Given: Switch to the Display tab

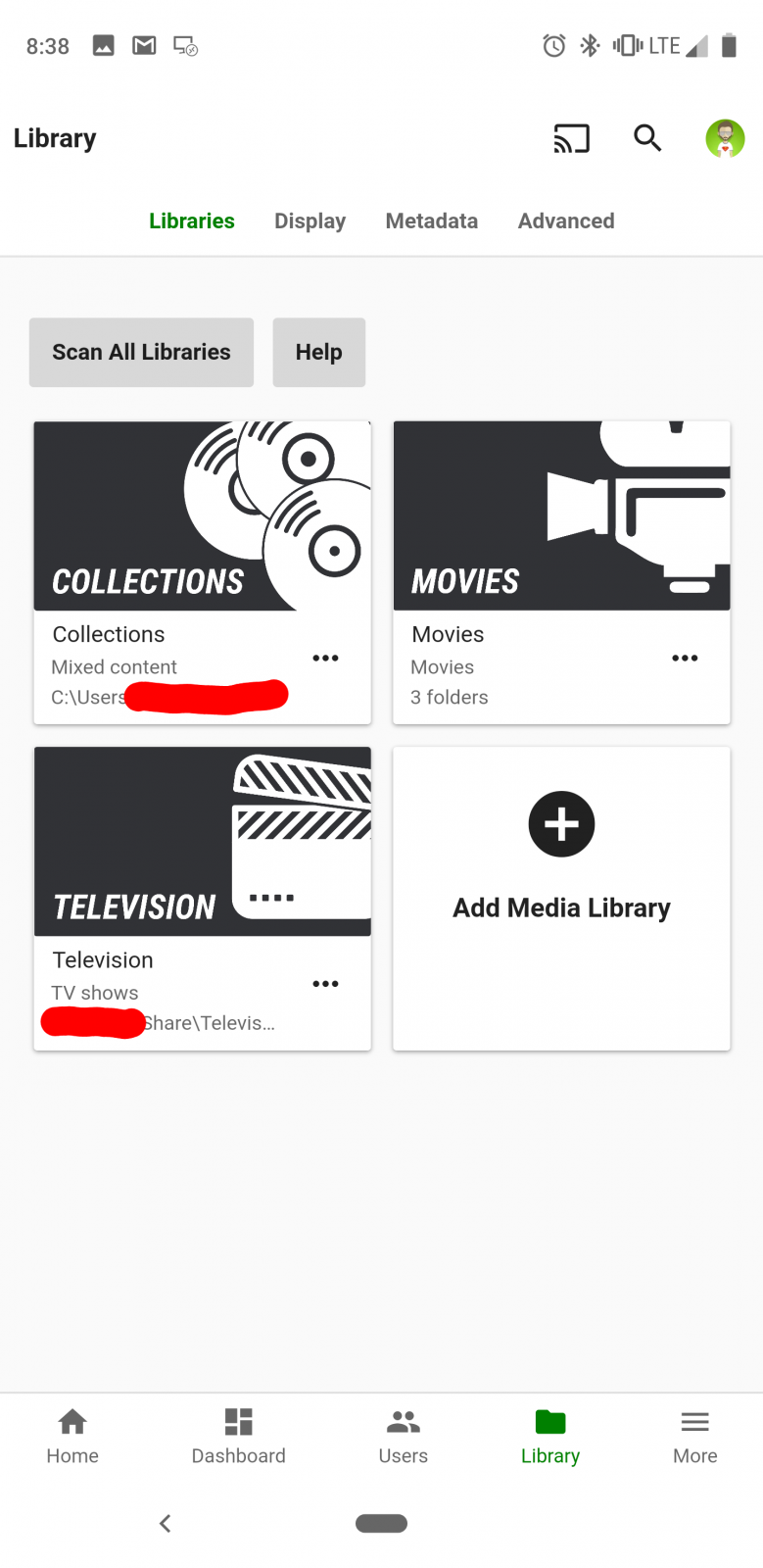Looking at the screenshot, I should (x=310, y=220).
